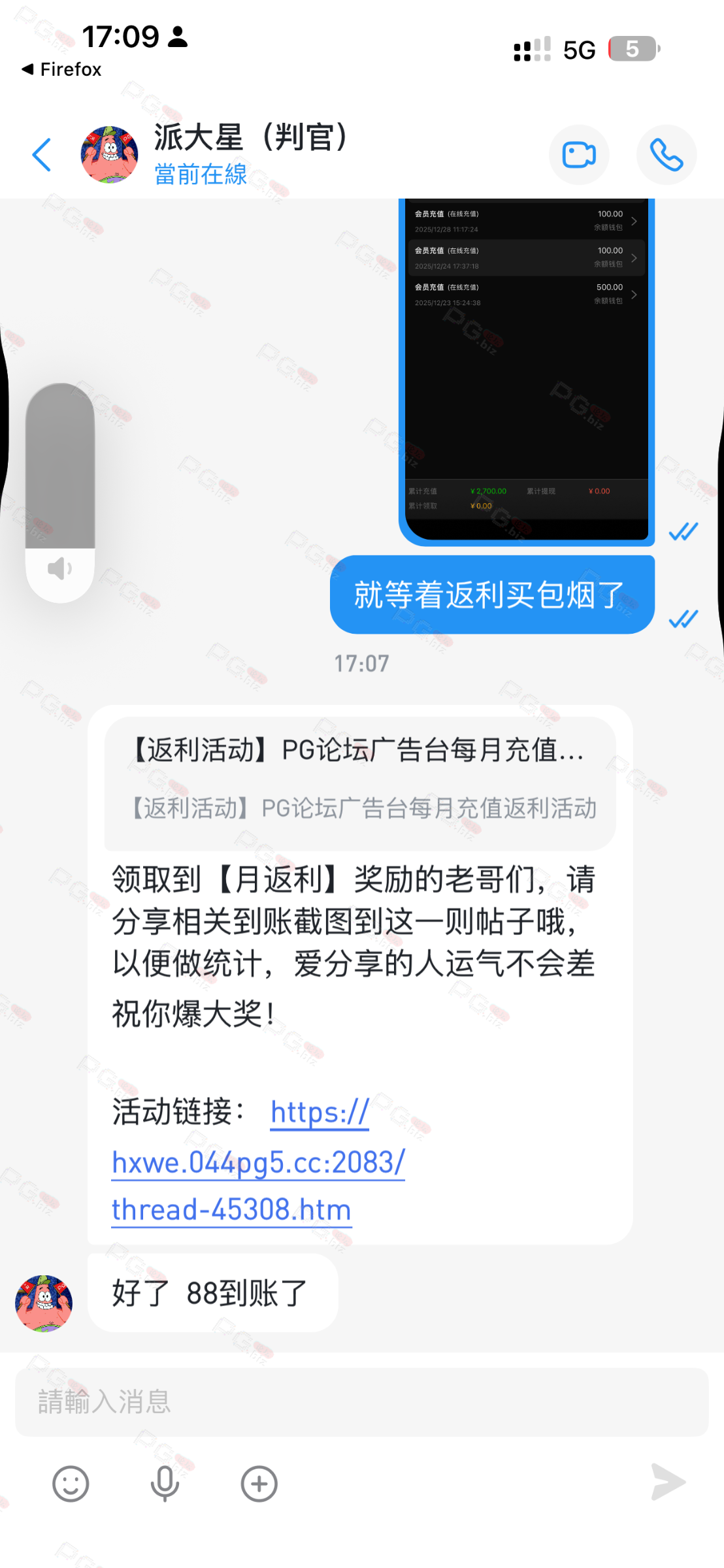The image size is (724, 1568).
Task: Open the emoji picker
Action: click(x=71, y=1483)
